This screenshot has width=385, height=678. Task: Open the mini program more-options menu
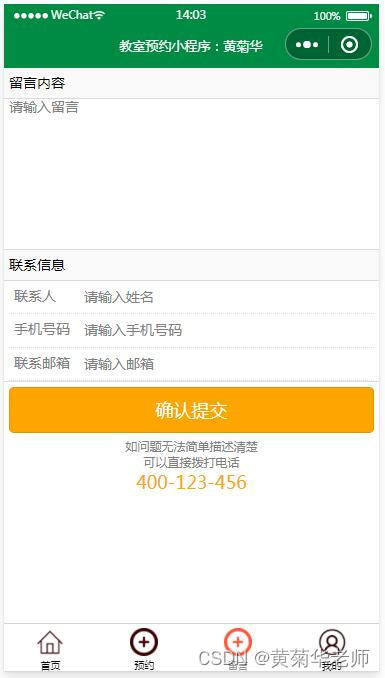coord(307,45)
